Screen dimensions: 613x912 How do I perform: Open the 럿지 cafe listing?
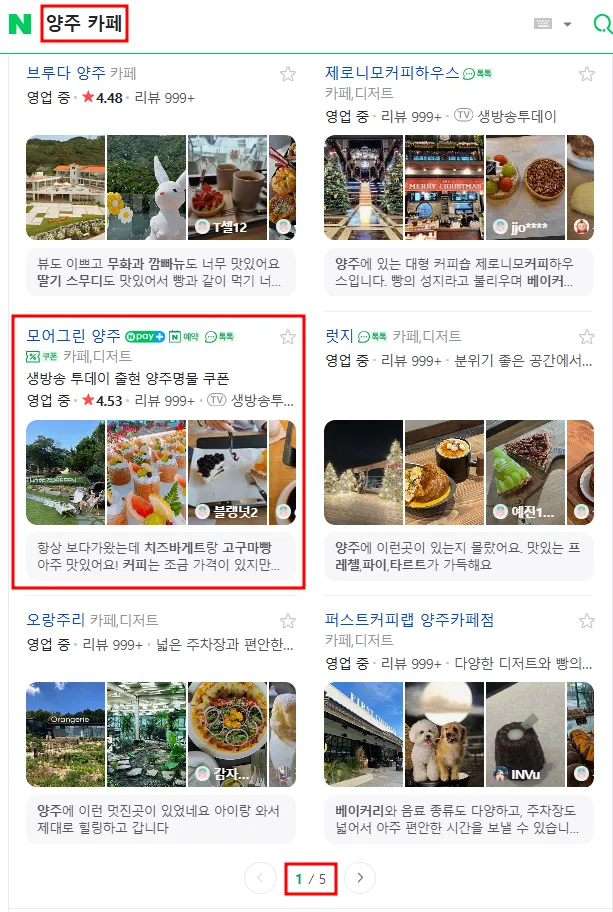[x=339, y=336]
